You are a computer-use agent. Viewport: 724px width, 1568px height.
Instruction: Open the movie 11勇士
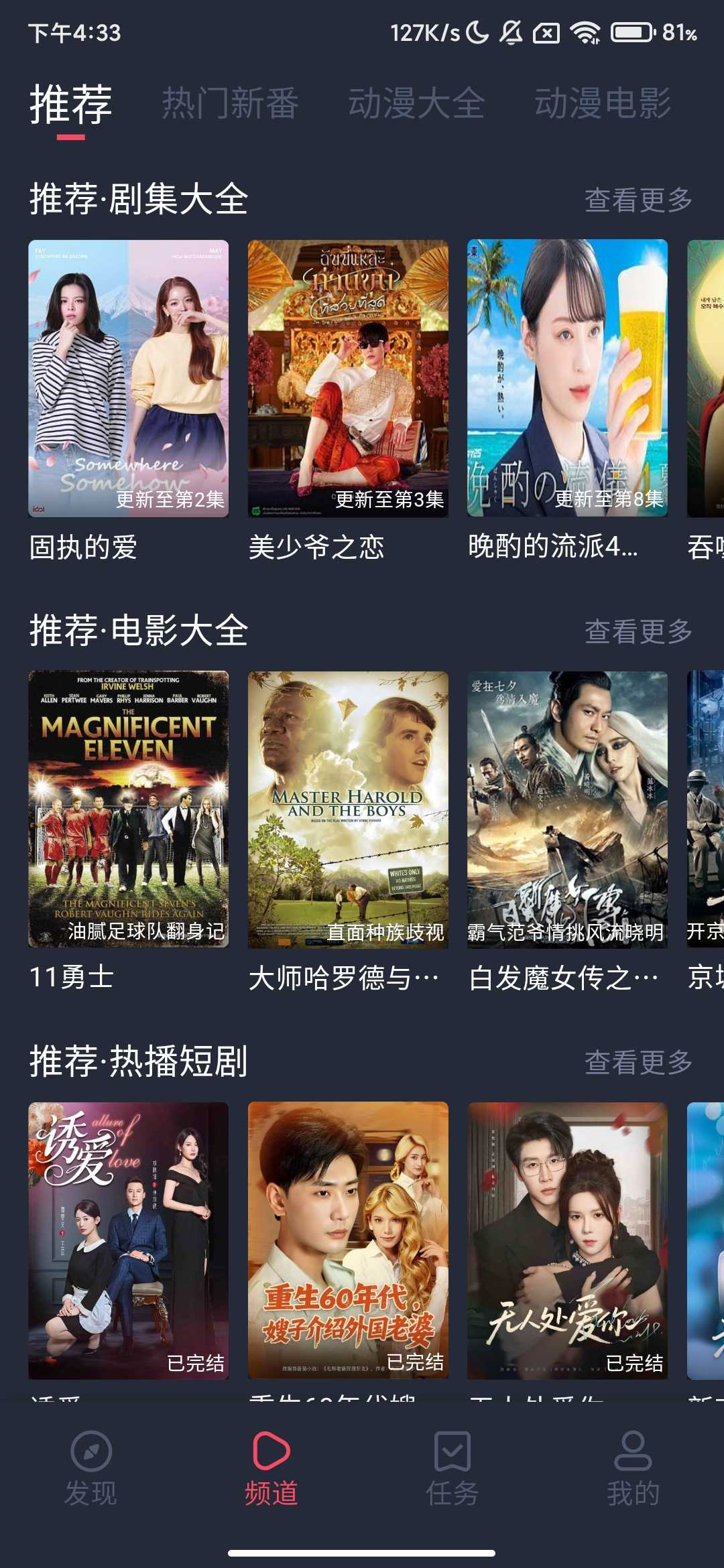[129, 809]
